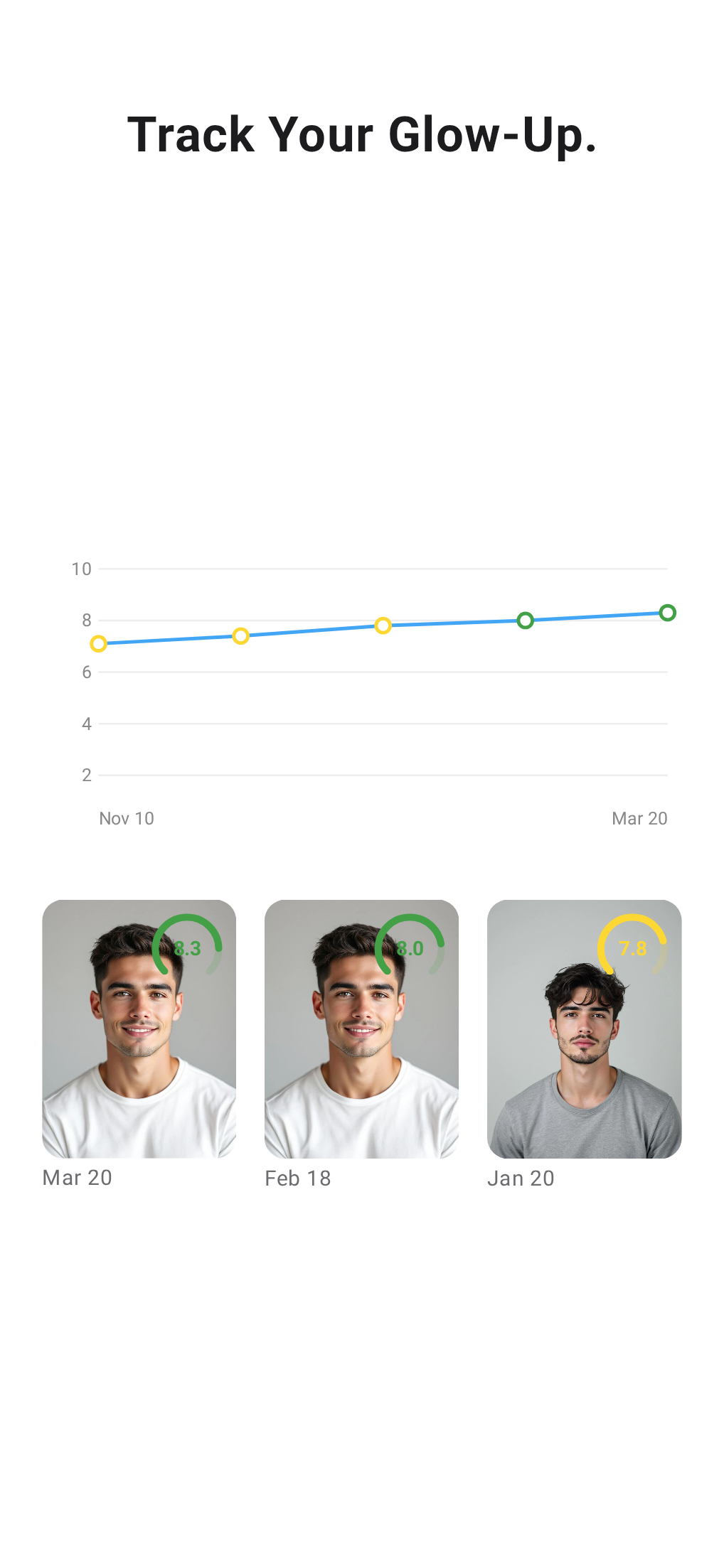724x1568 pixels.
Task: Open the 7.8 score gauge on Jan 20 photo
Action: click(x=632, y=947)
